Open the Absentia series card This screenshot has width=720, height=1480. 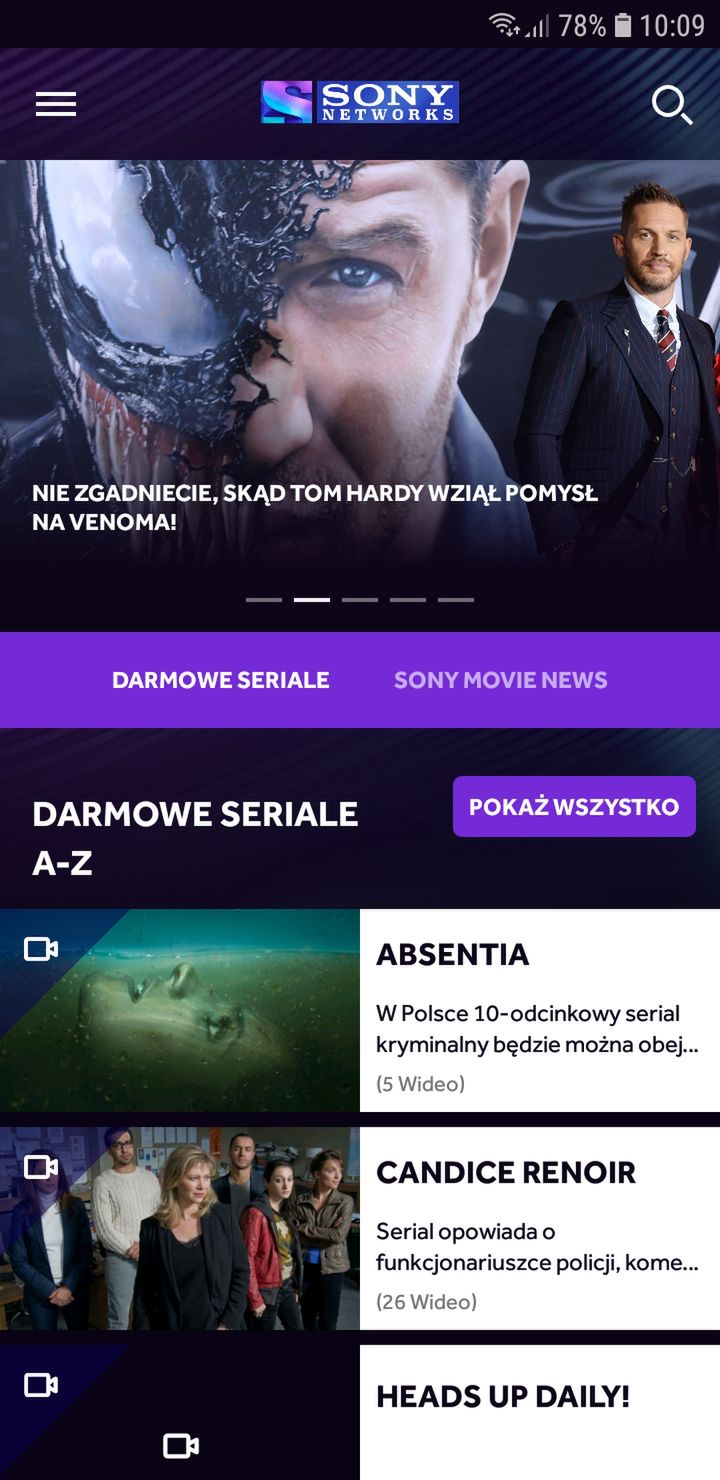pyautogui.click(x=360, y=1010)
